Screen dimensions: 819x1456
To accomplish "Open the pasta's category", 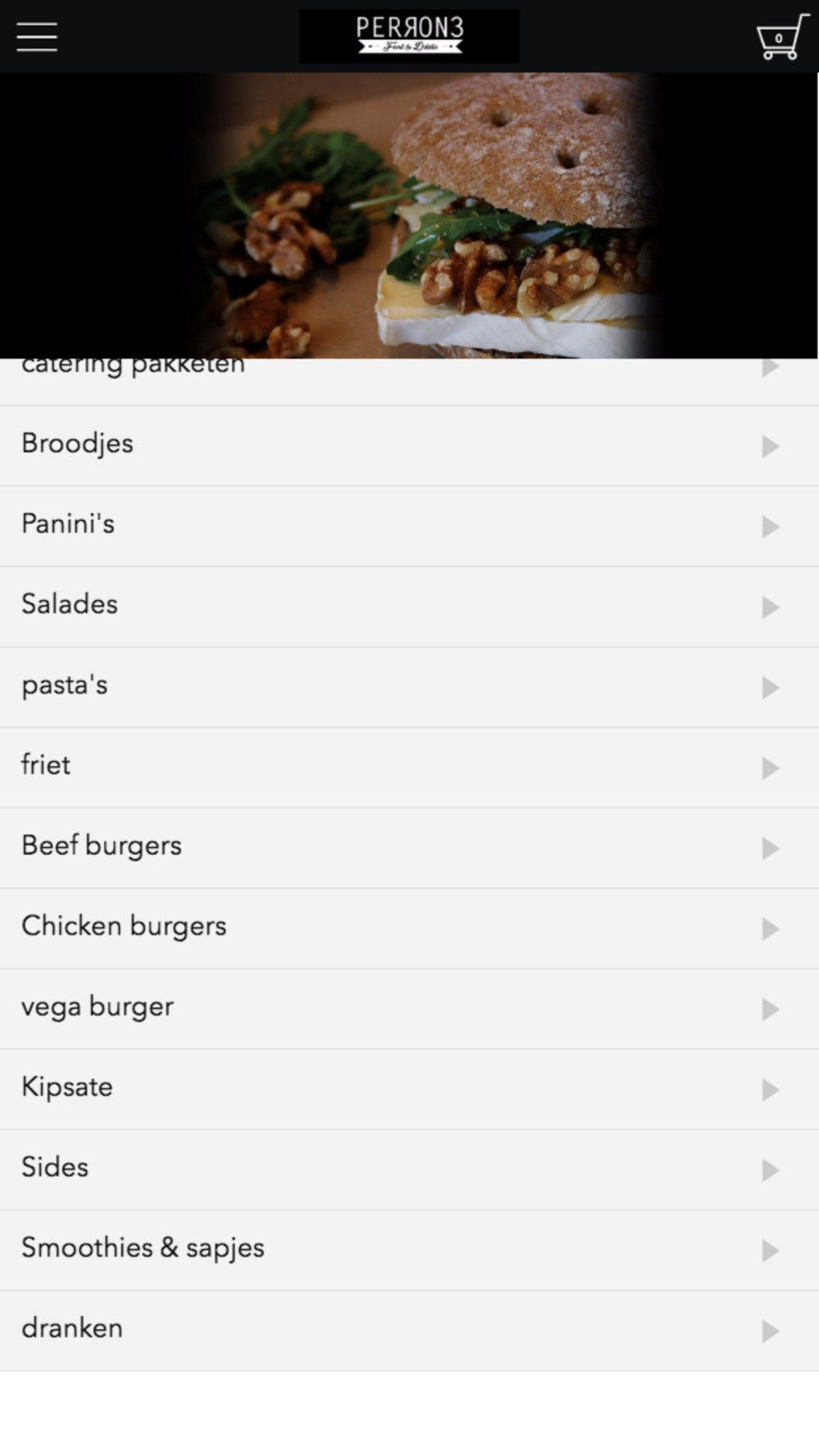I will [x=409, y=687].
